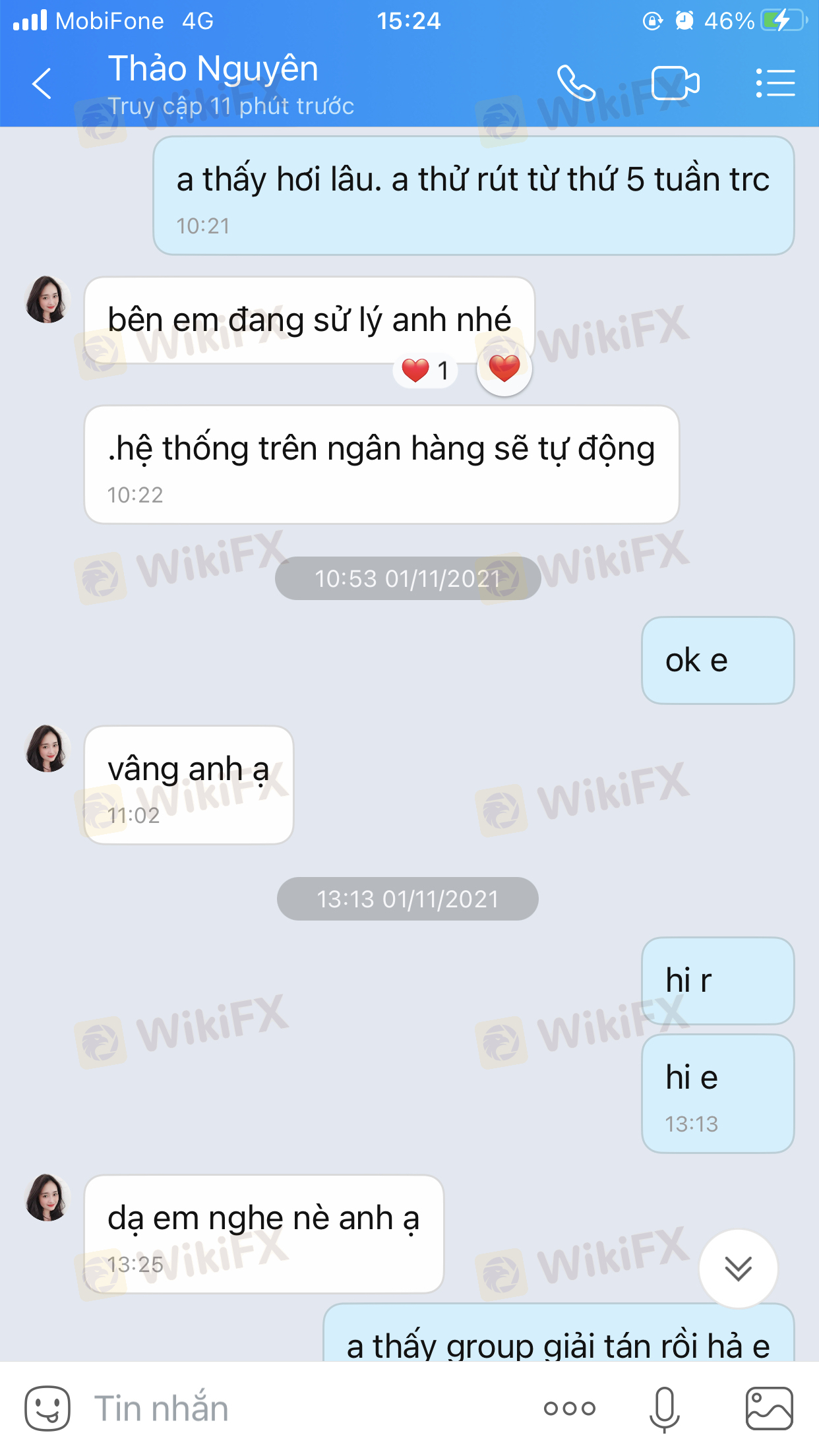This screenshot has height=1456, width=819.
Task: Record a voice message
Action: (664, 1409)
